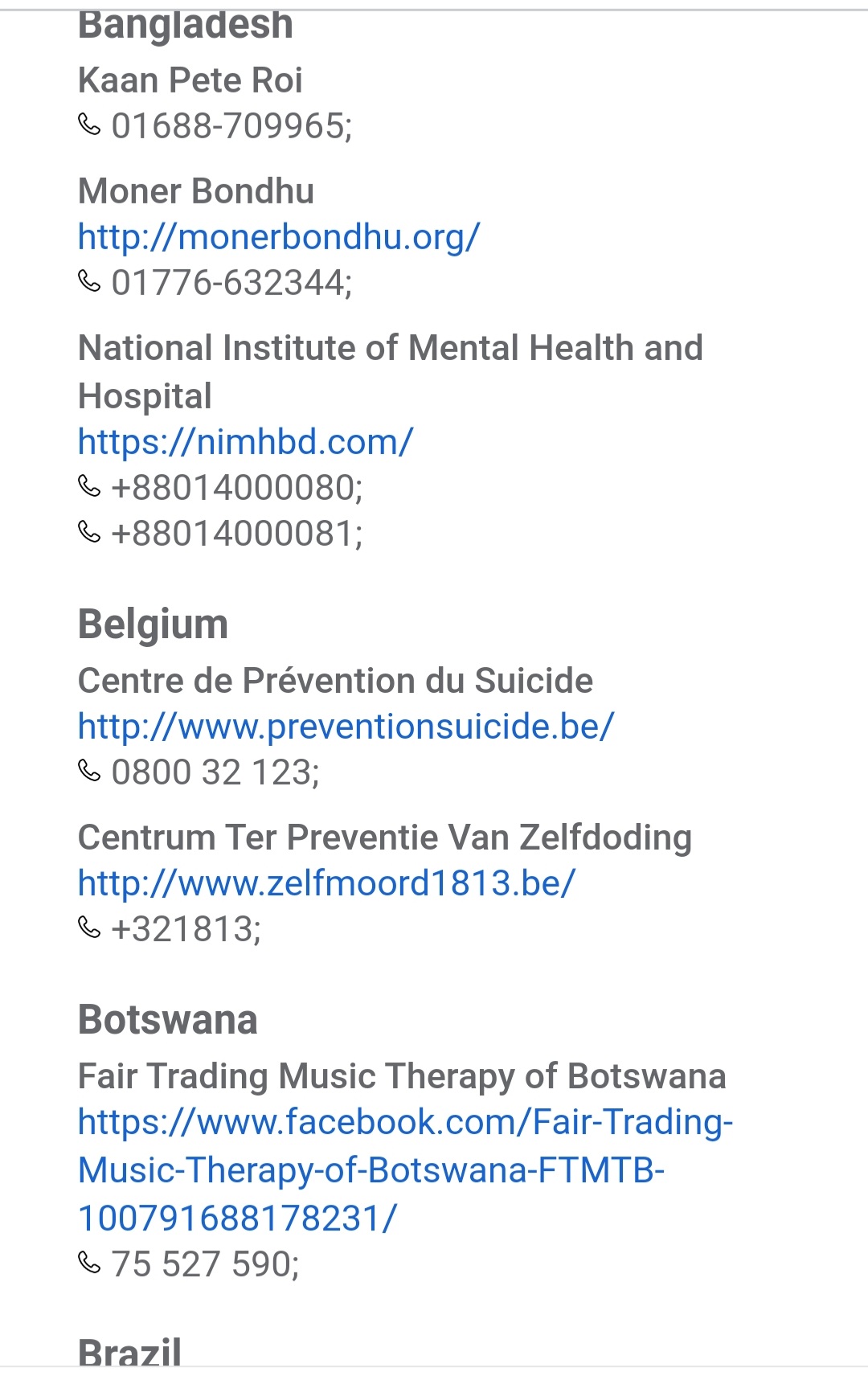Open the zelfmoord1813.be link
This screenshot has height=1376, width=868.
326,883
